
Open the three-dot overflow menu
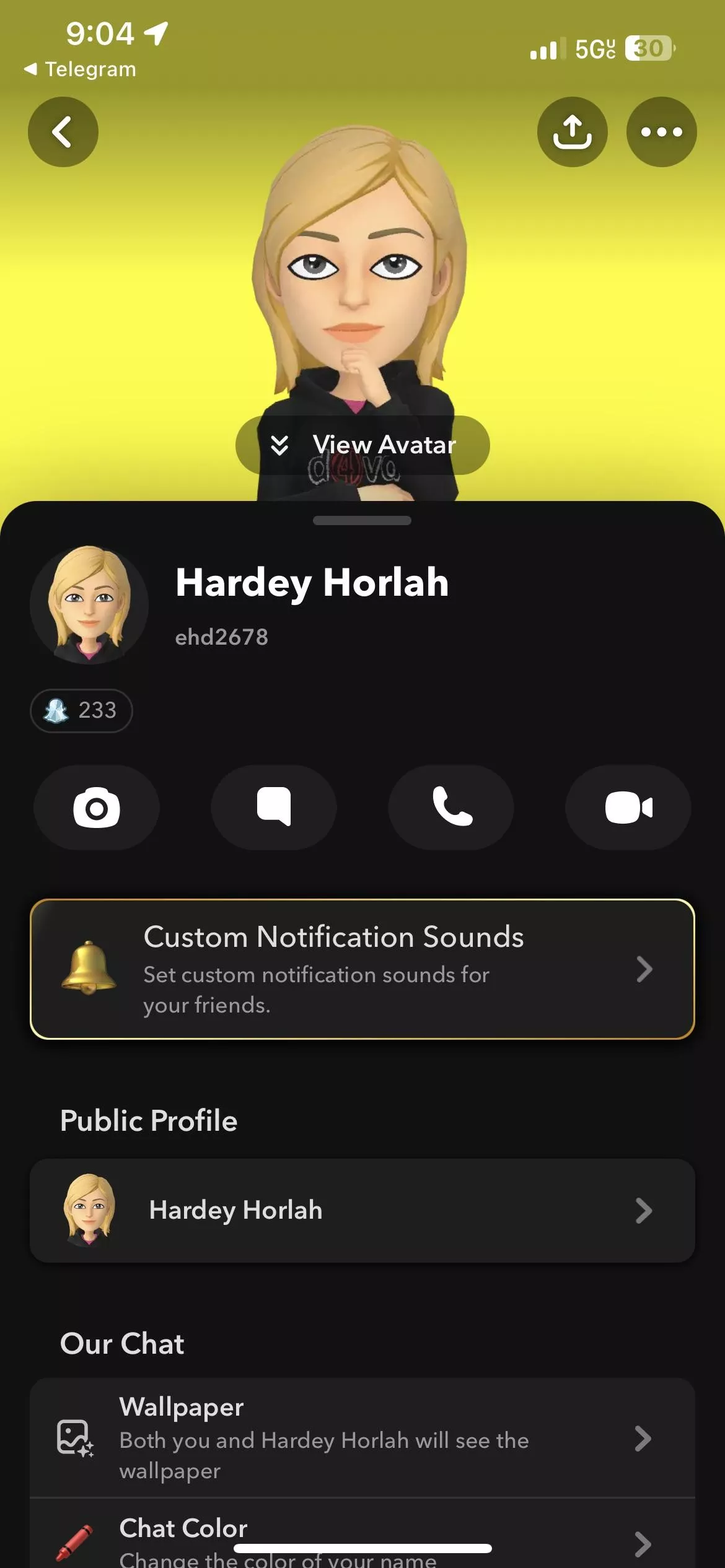661,132
